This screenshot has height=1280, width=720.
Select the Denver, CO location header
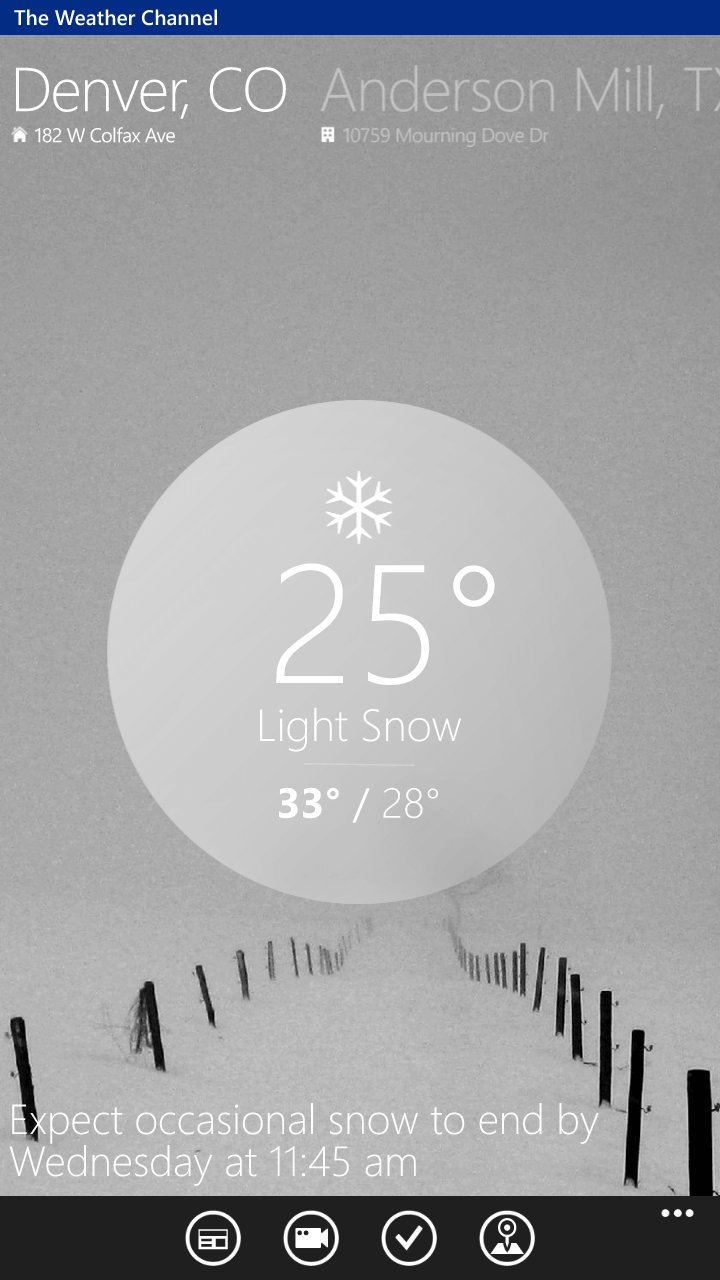pos(150,92)
